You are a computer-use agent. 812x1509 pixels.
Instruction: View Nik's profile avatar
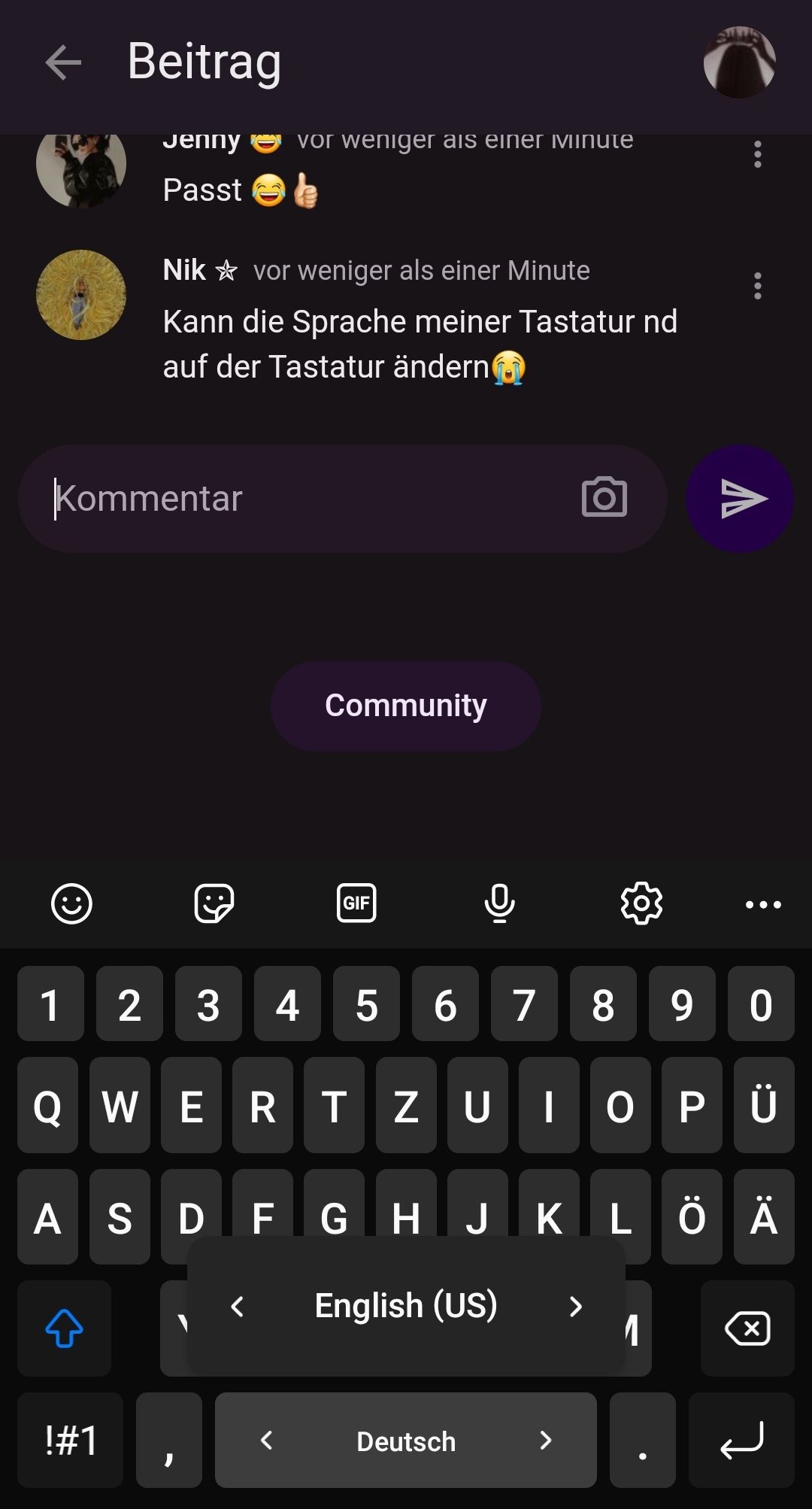pos(81,295)
